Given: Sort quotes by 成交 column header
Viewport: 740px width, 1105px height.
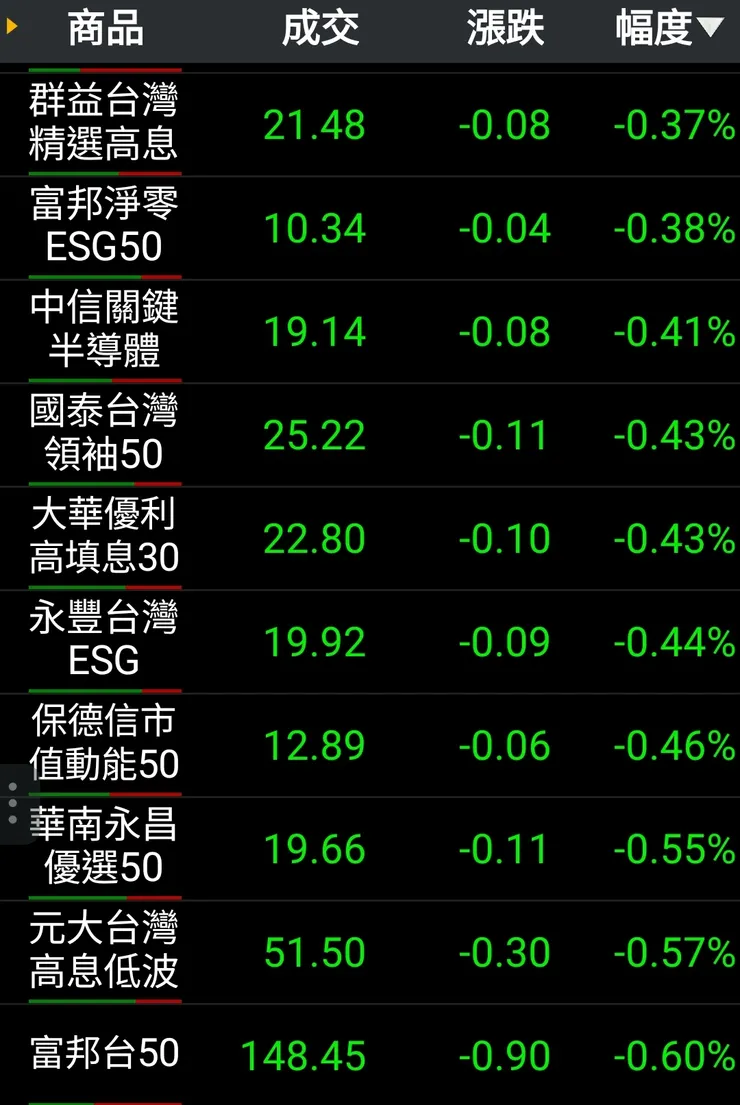Looking at the screenshot, I should 320,30.
